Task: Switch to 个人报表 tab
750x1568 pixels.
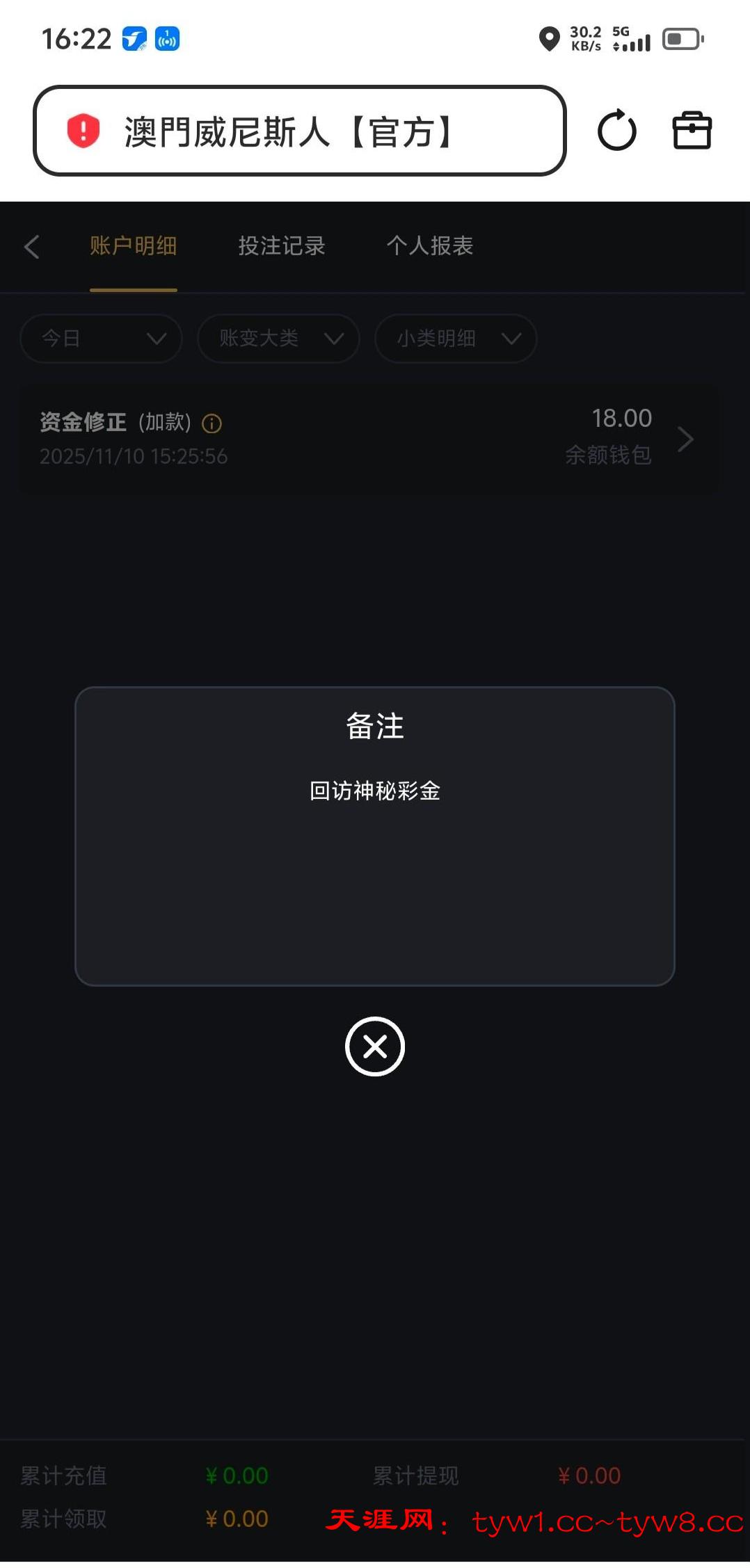Action: point(429,246)
